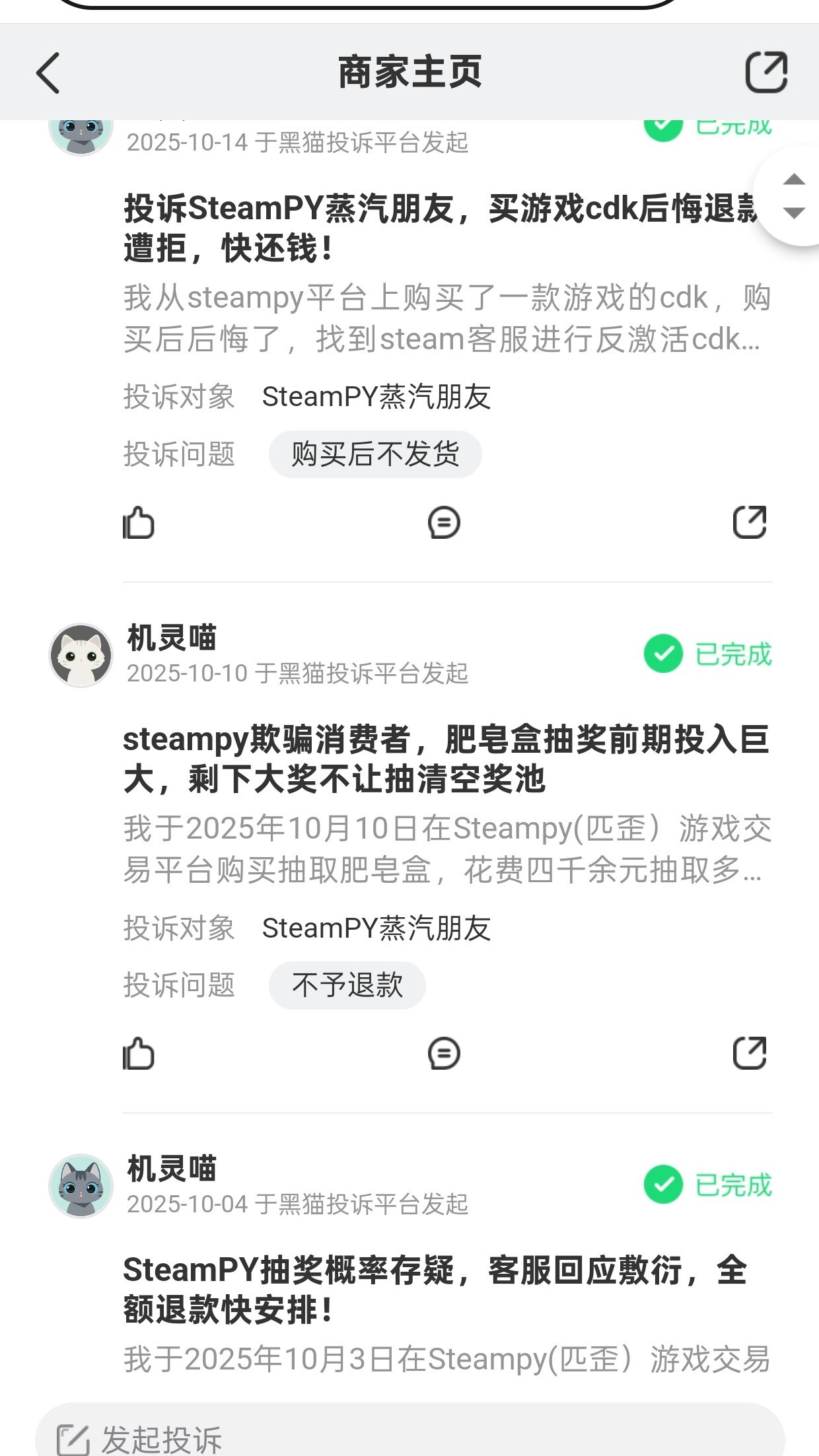Screen dimensions: 819x1456
Task: Comment on the cdk refund complaint
Action: 444,524
